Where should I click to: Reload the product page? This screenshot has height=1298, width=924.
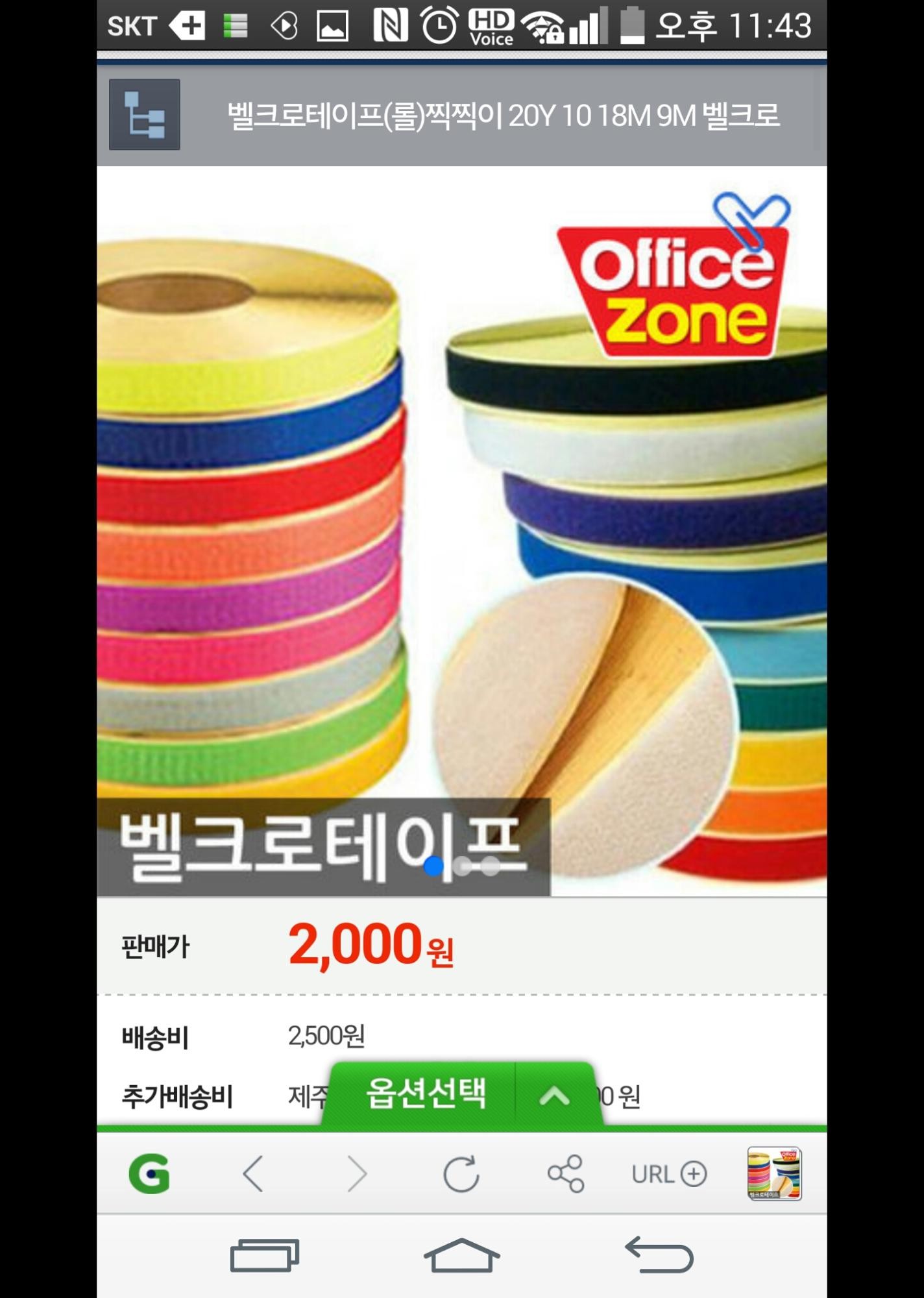461,1174
